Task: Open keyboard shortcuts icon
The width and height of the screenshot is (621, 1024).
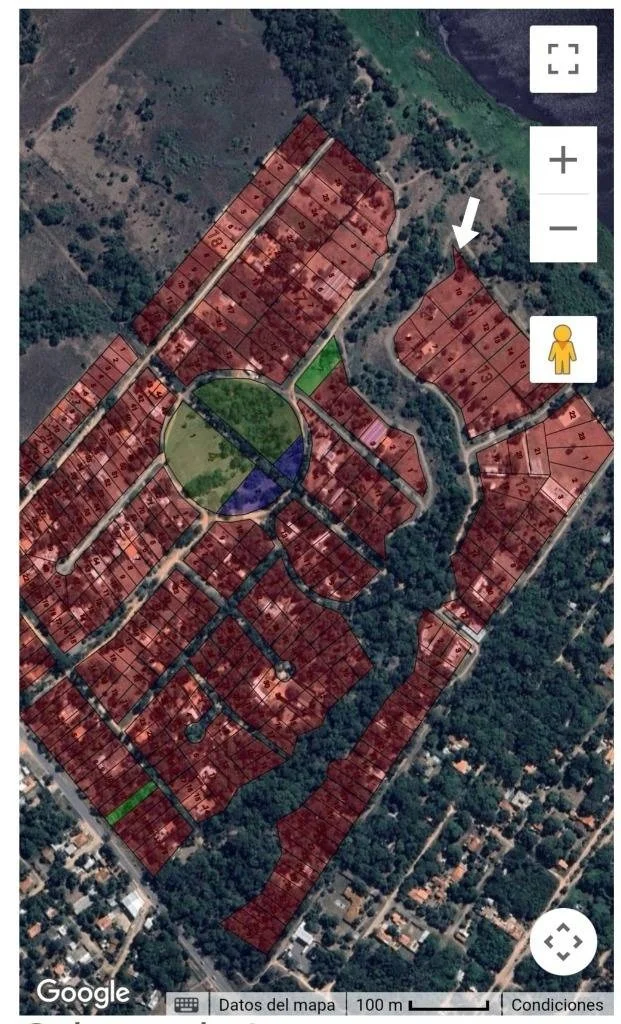Action: [186, 1004]
